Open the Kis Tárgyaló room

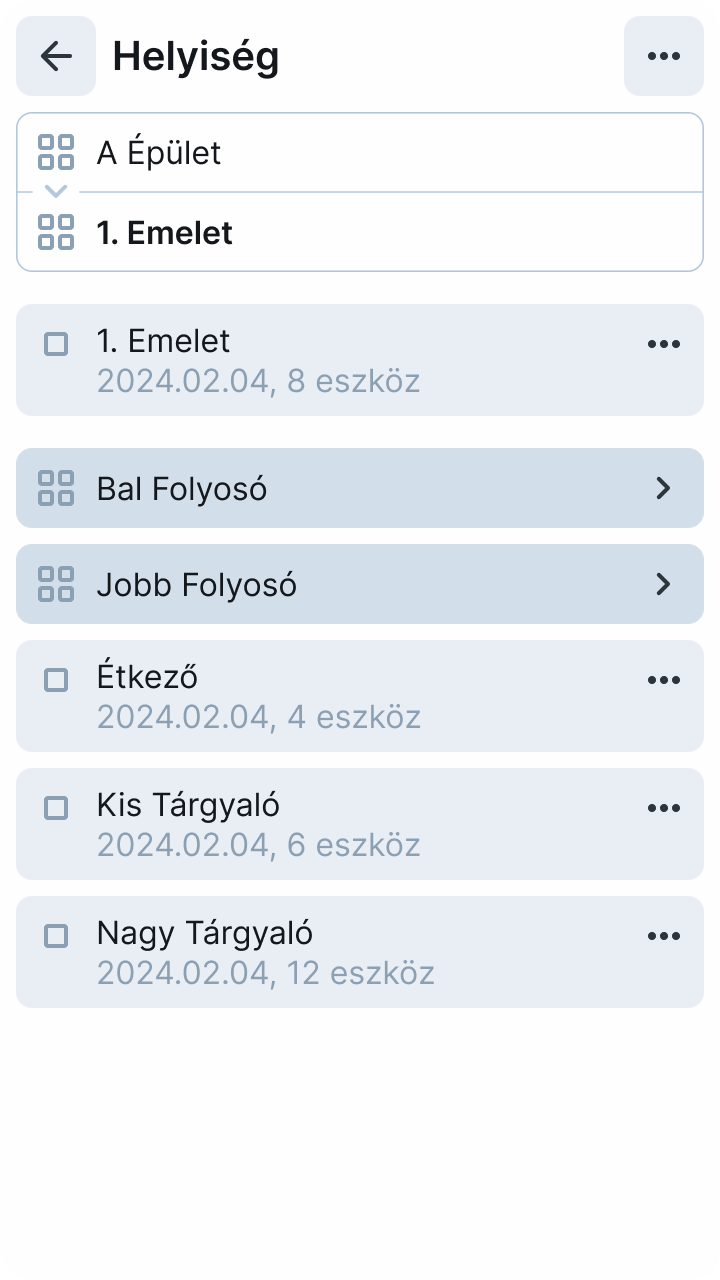click(300, 824)
